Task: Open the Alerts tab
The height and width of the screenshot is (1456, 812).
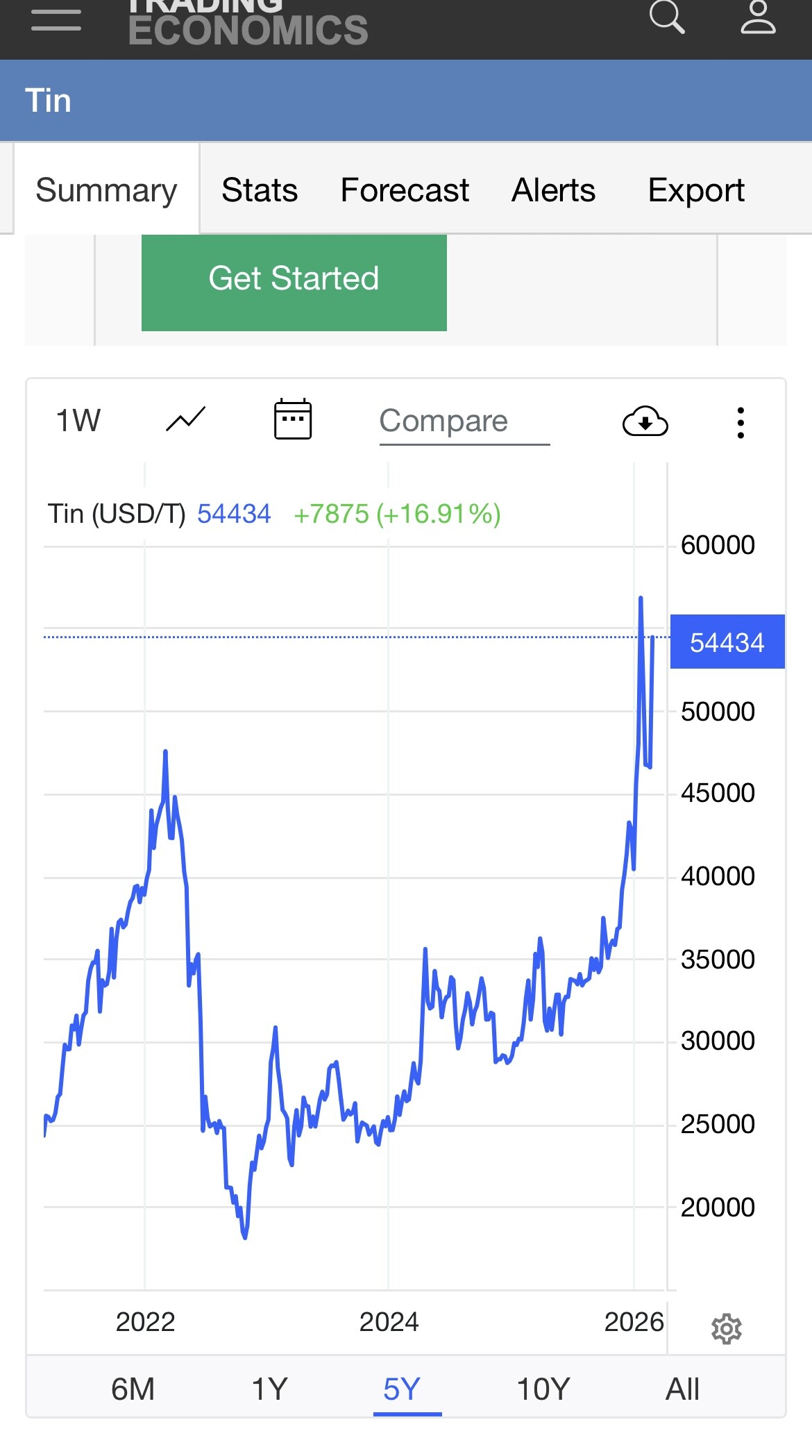Action: (553, 190)
